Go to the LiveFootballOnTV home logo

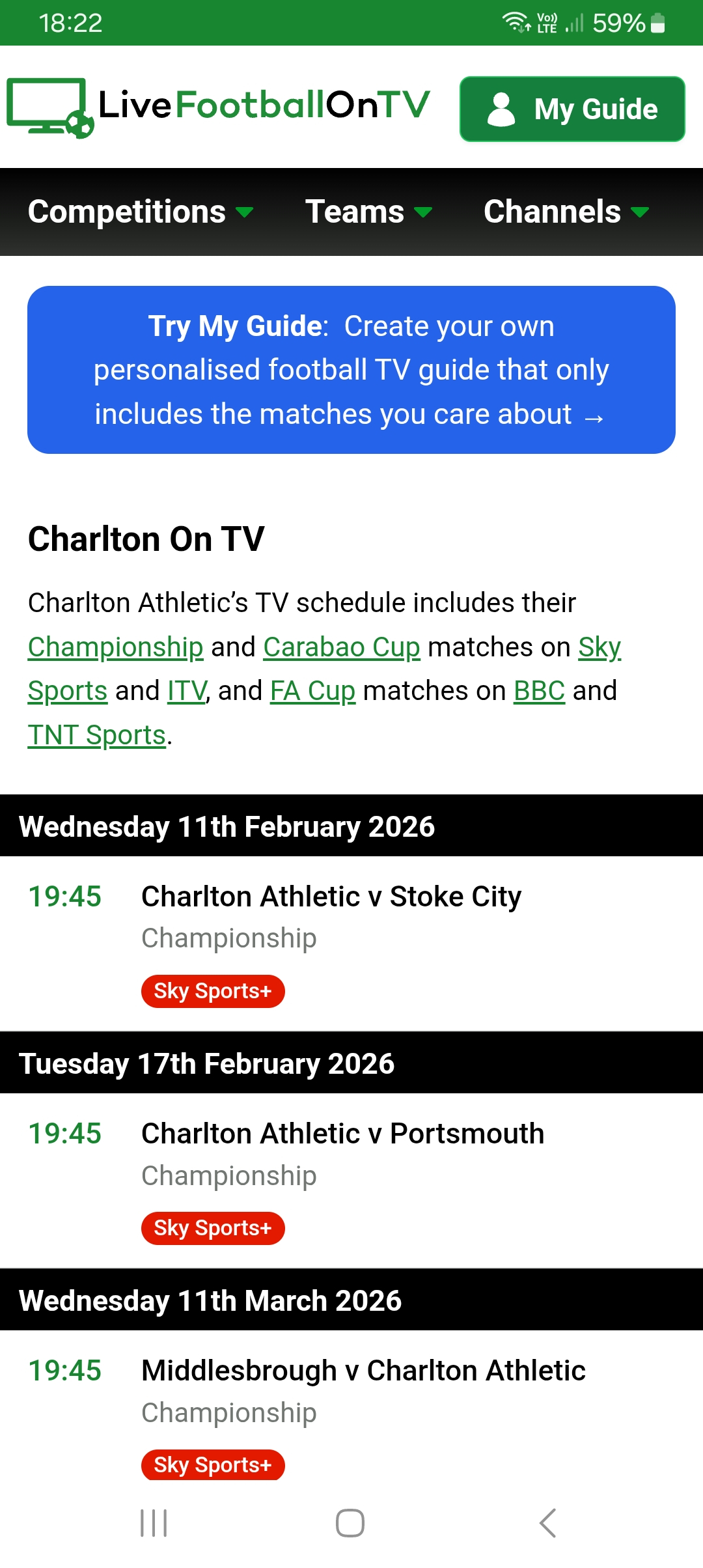click(x=218, y=107)
